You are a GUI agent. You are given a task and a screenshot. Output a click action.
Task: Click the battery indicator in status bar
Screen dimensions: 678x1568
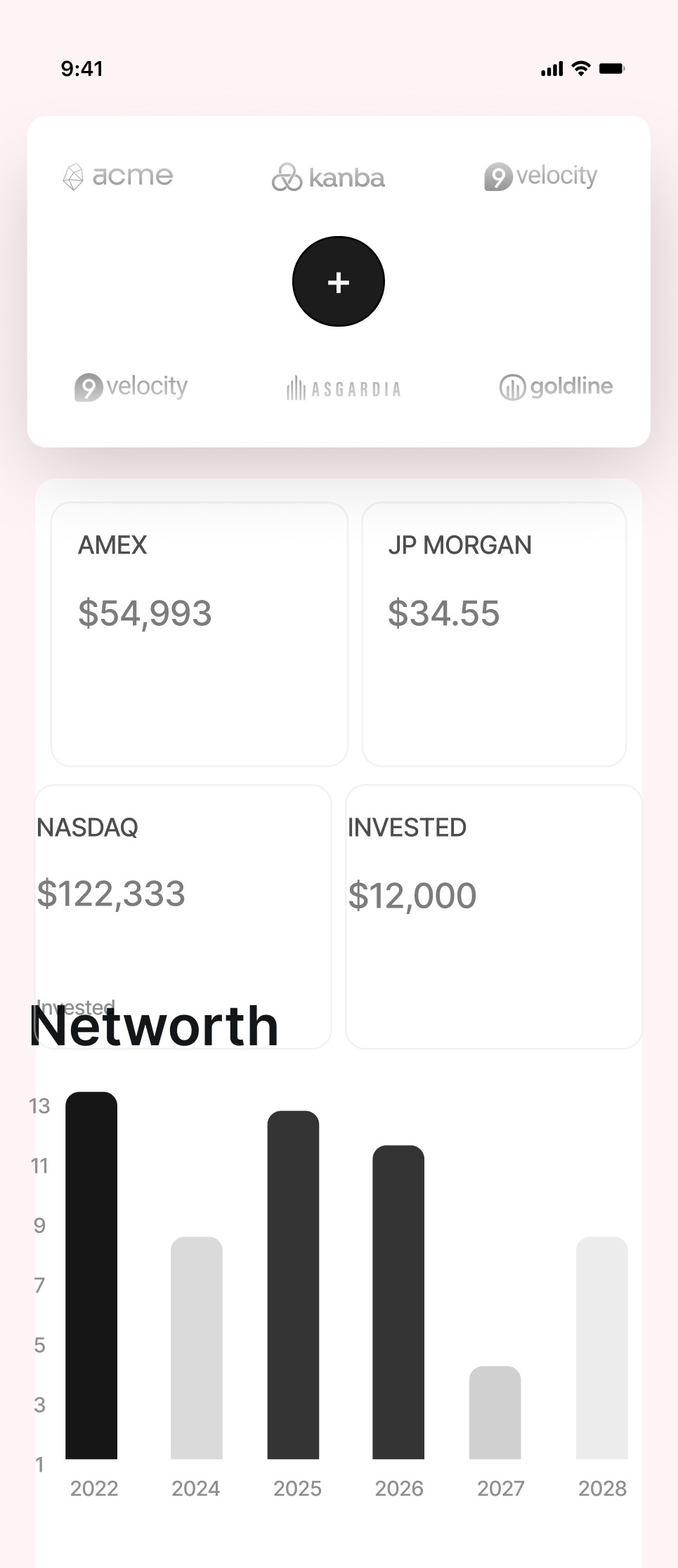coord(613,68)
